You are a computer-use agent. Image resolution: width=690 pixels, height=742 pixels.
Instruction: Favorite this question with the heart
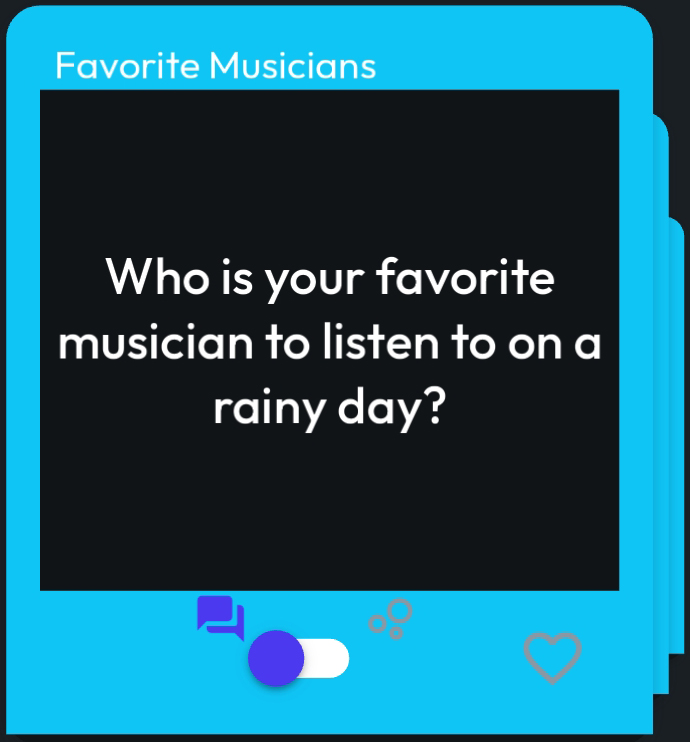click(x=552, y=657)
